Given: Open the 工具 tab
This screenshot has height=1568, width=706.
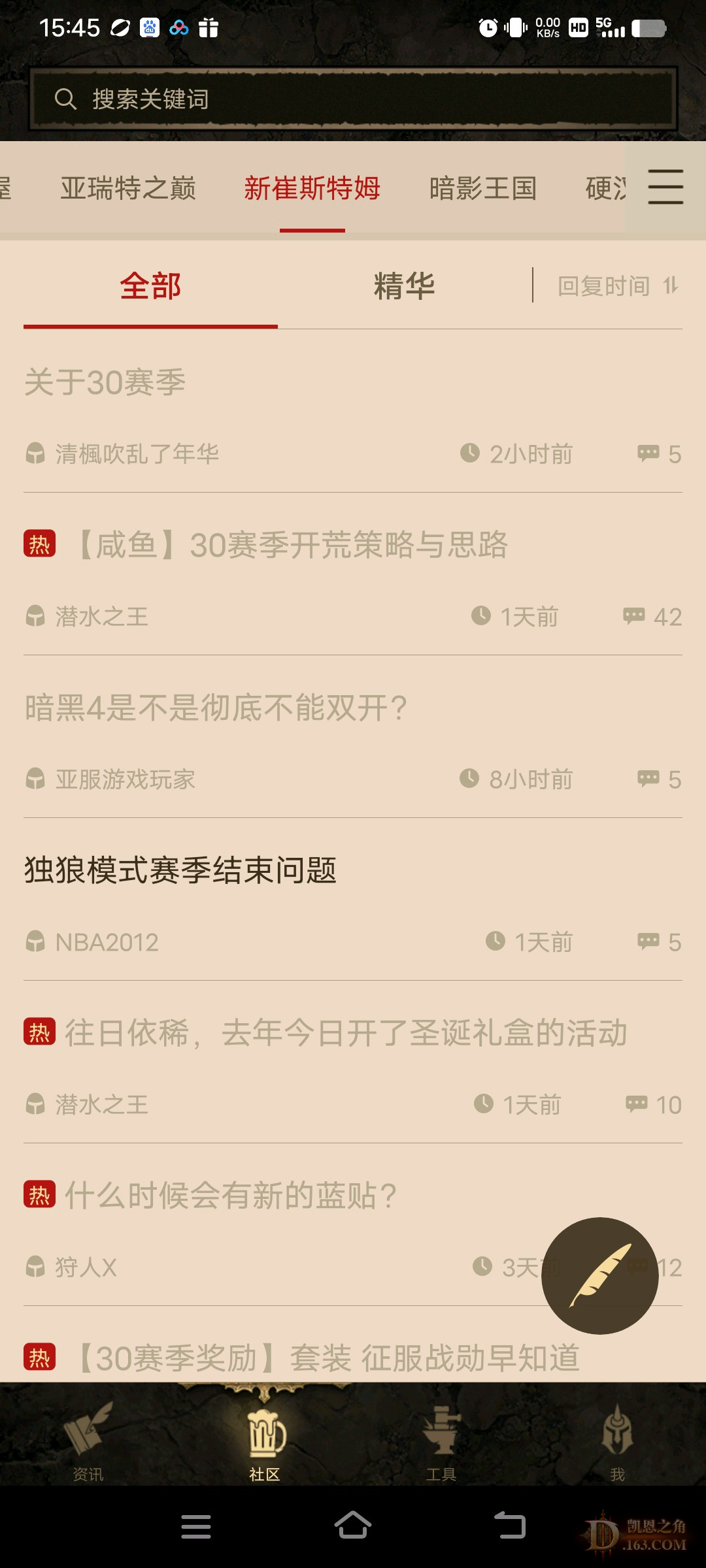Looking at the screenshot, I should coord(441,1437).
